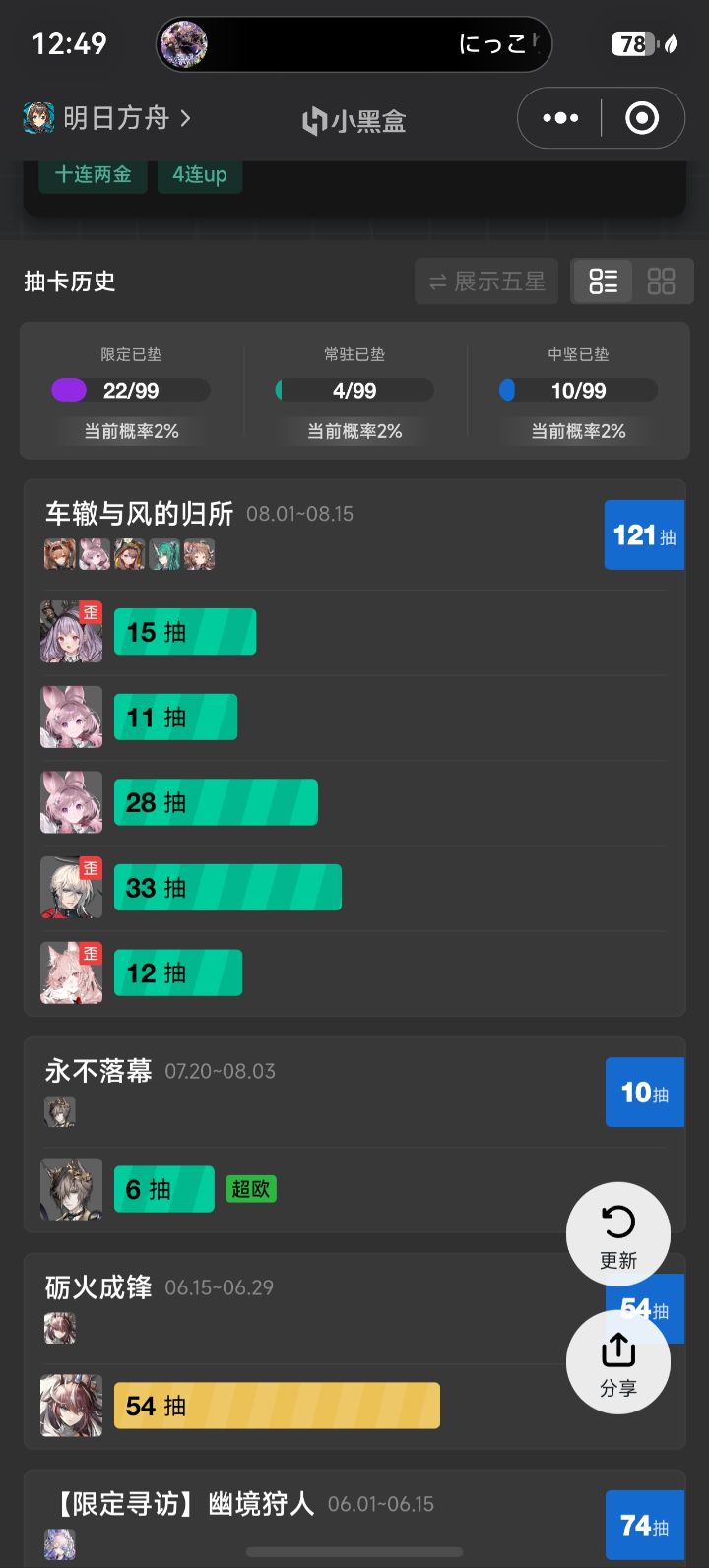Open the 幽境狩人 limited banner card
The image size is (709, 1568).
pos(354,1518)
